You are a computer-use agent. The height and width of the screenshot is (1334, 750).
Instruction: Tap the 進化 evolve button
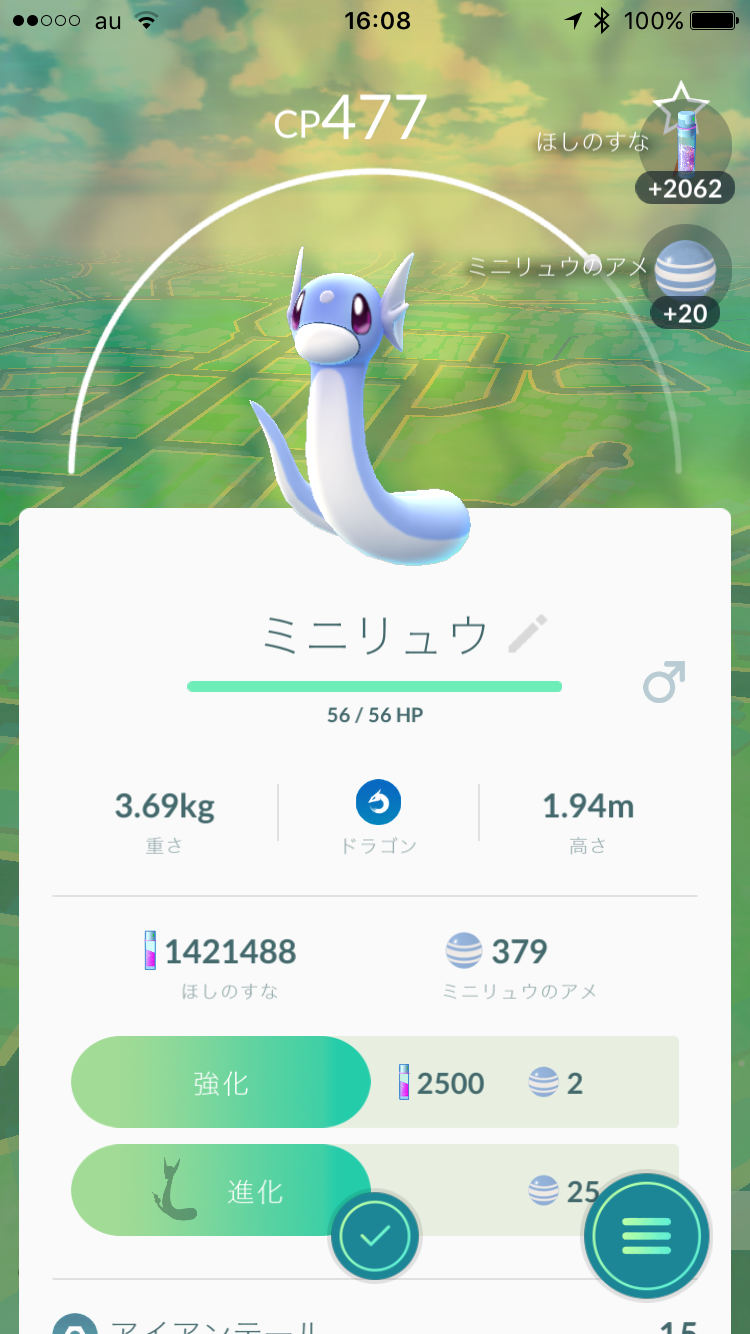point(221,1190)
